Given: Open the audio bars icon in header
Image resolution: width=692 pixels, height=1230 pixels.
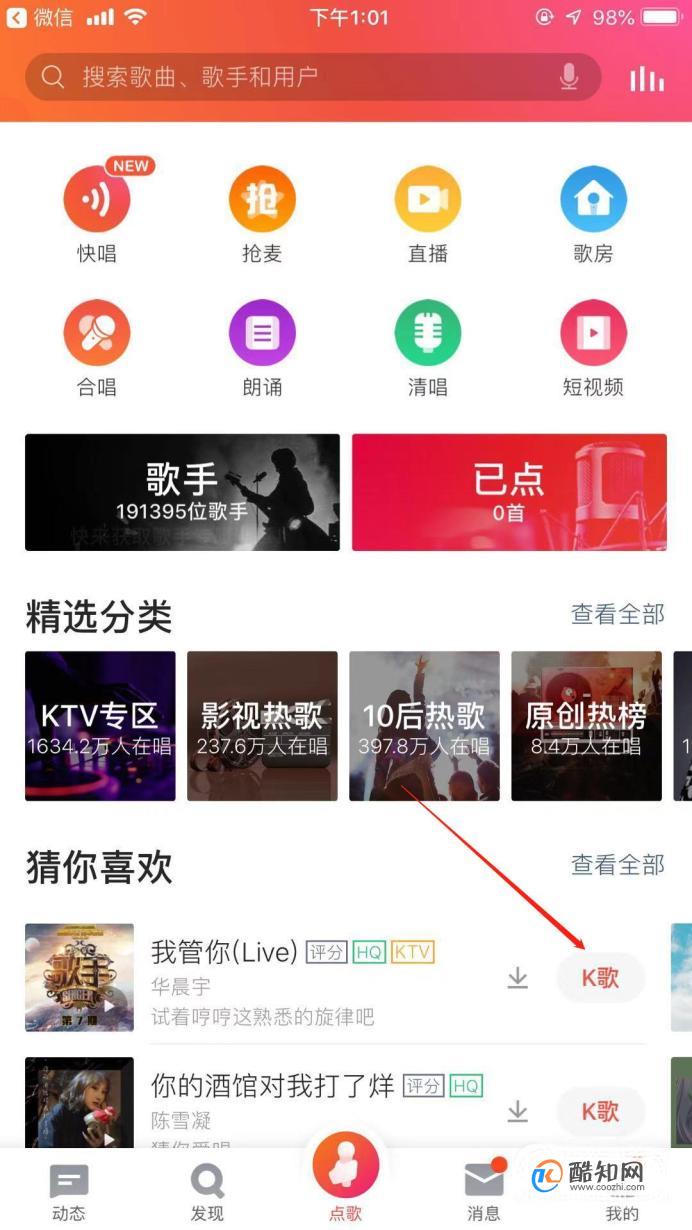Looking at the screenshot, I should click(x=647, y=79).
